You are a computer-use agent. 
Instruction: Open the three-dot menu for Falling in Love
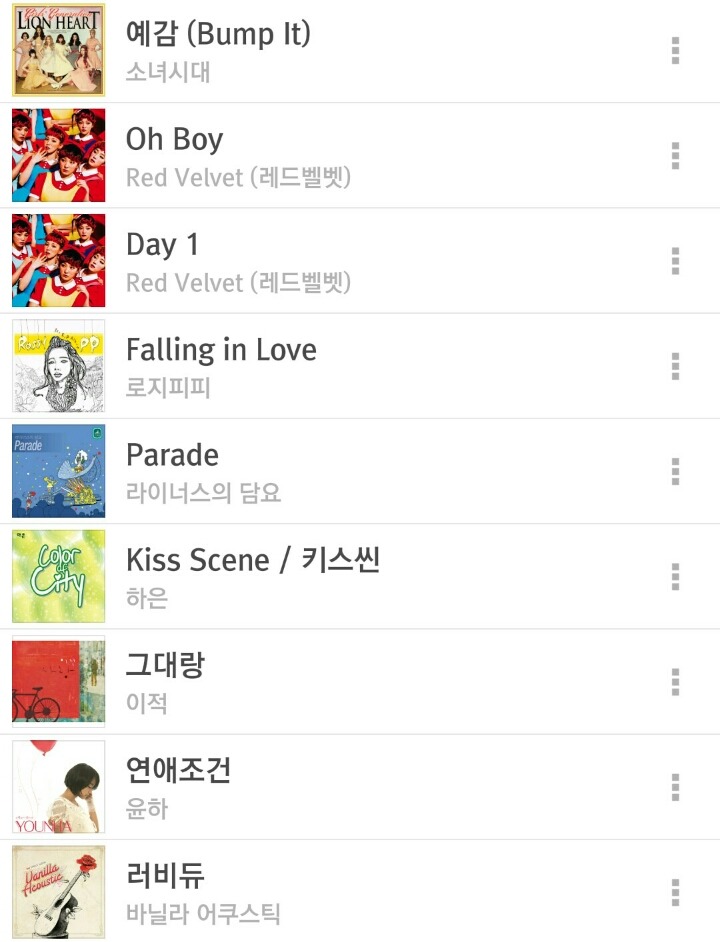click(x=676, y=366)
